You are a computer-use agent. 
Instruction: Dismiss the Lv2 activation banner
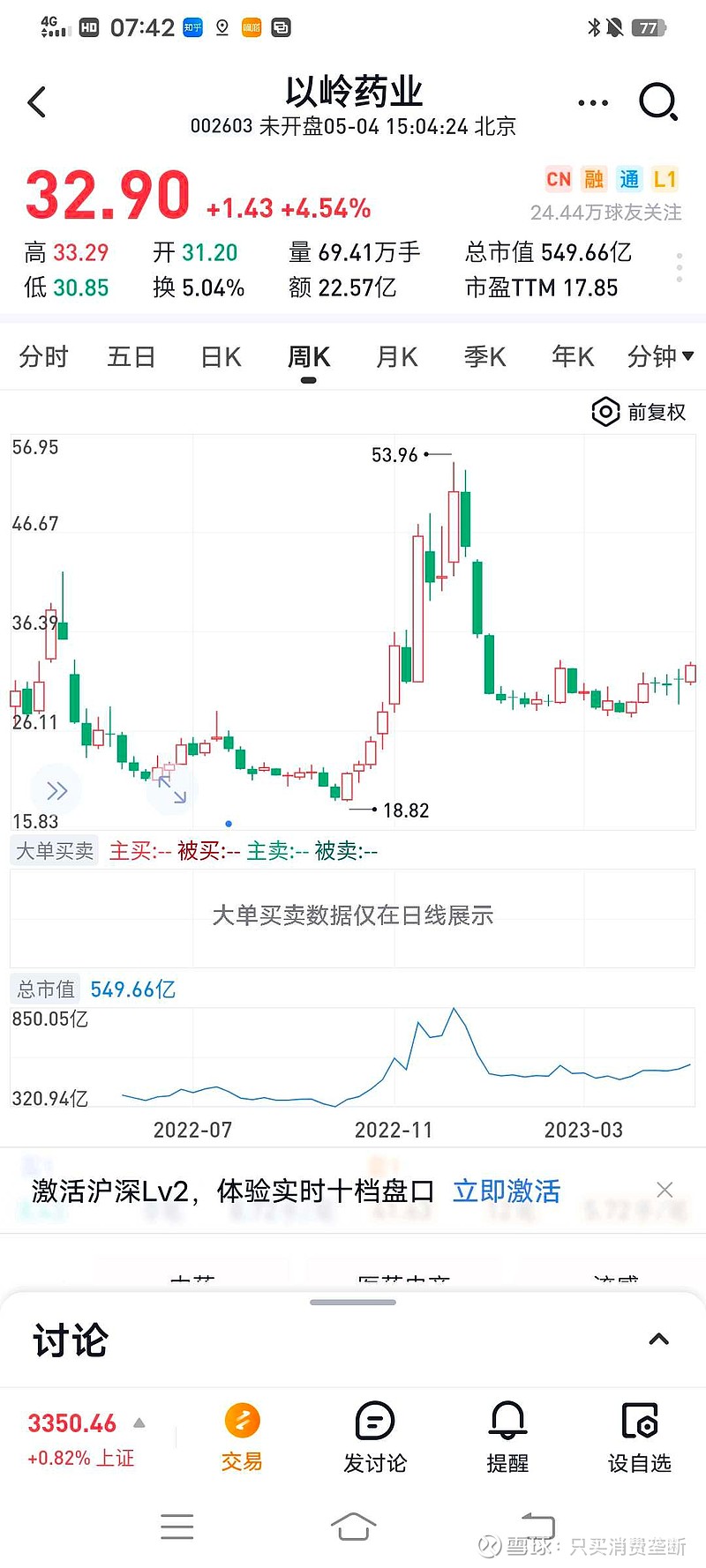[665, 1190]
